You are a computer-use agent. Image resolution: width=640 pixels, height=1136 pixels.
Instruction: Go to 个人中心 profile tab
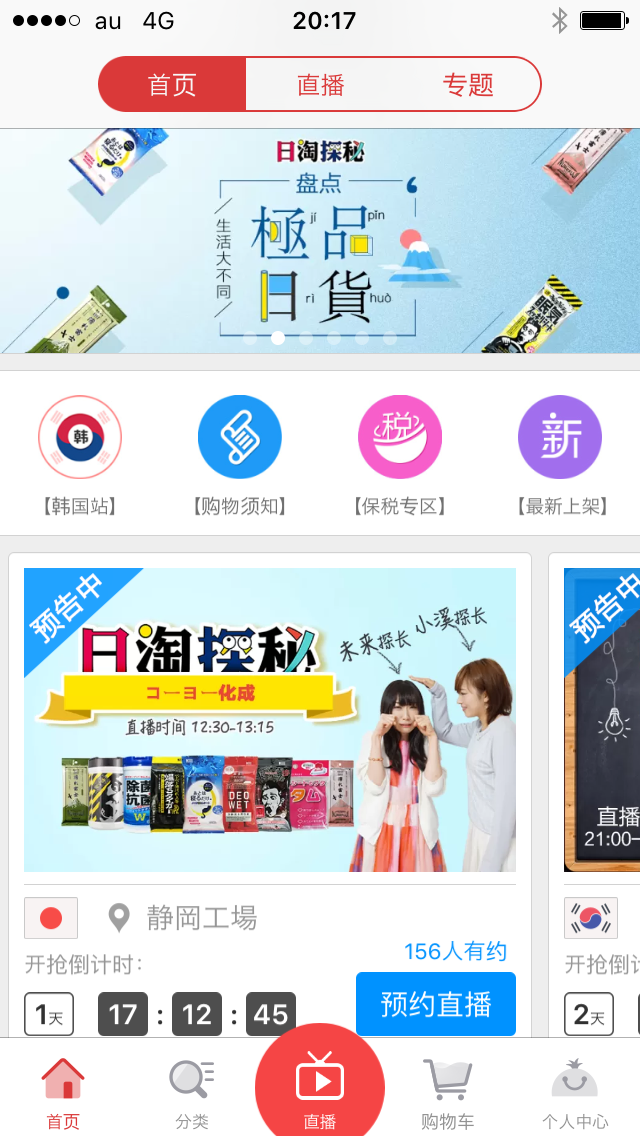tap(575, 1092)
